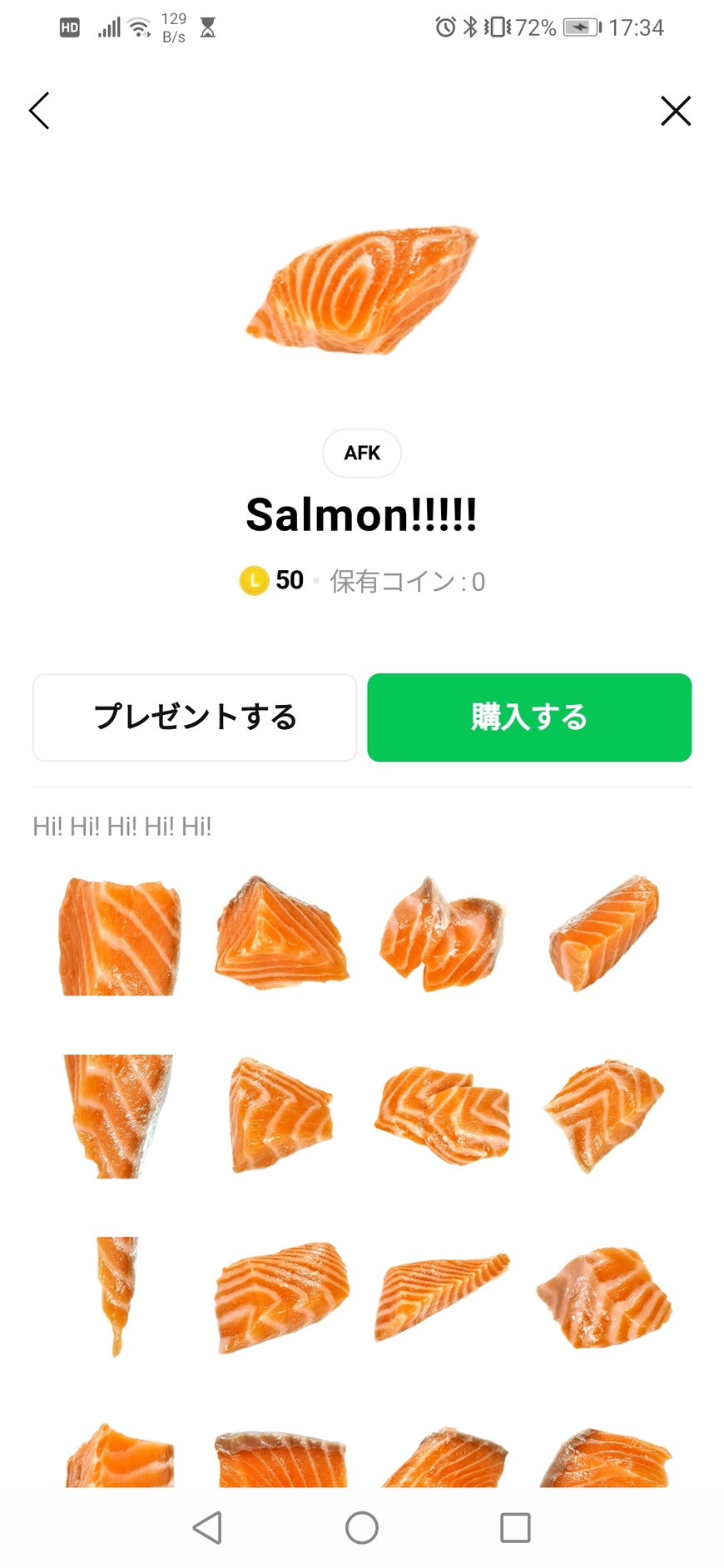Tap プレゼントする to gift stickers

195,717
